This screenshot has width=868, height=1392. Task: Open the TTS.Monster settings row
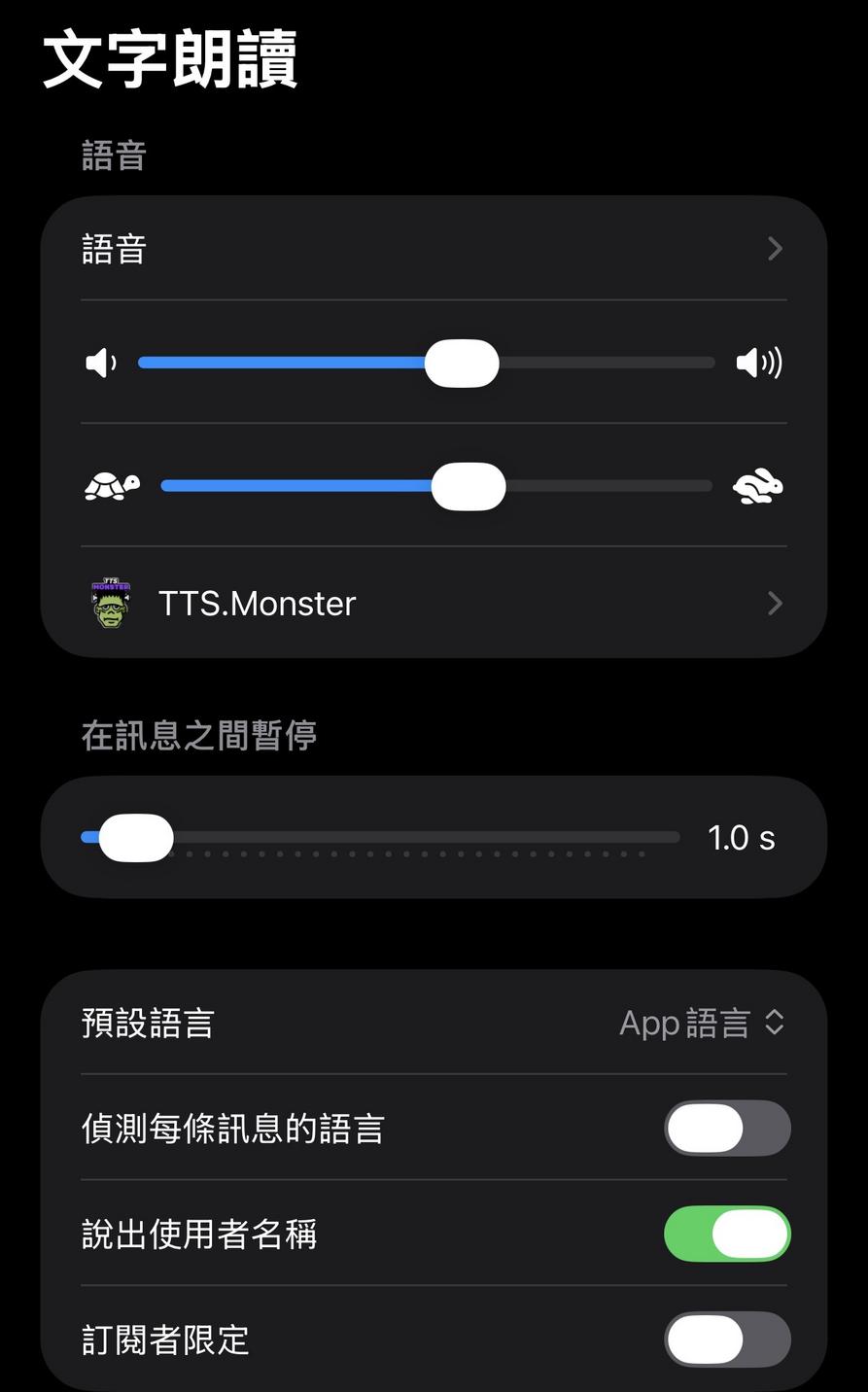click(x=433, y=604)
